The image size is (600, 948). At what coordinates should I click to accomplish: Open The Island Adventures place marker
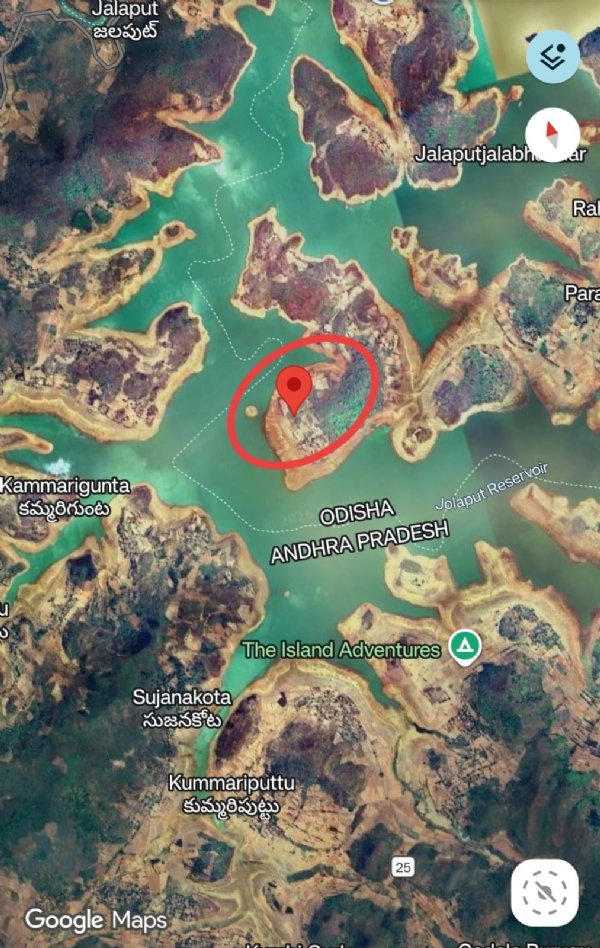coord(464,646)
